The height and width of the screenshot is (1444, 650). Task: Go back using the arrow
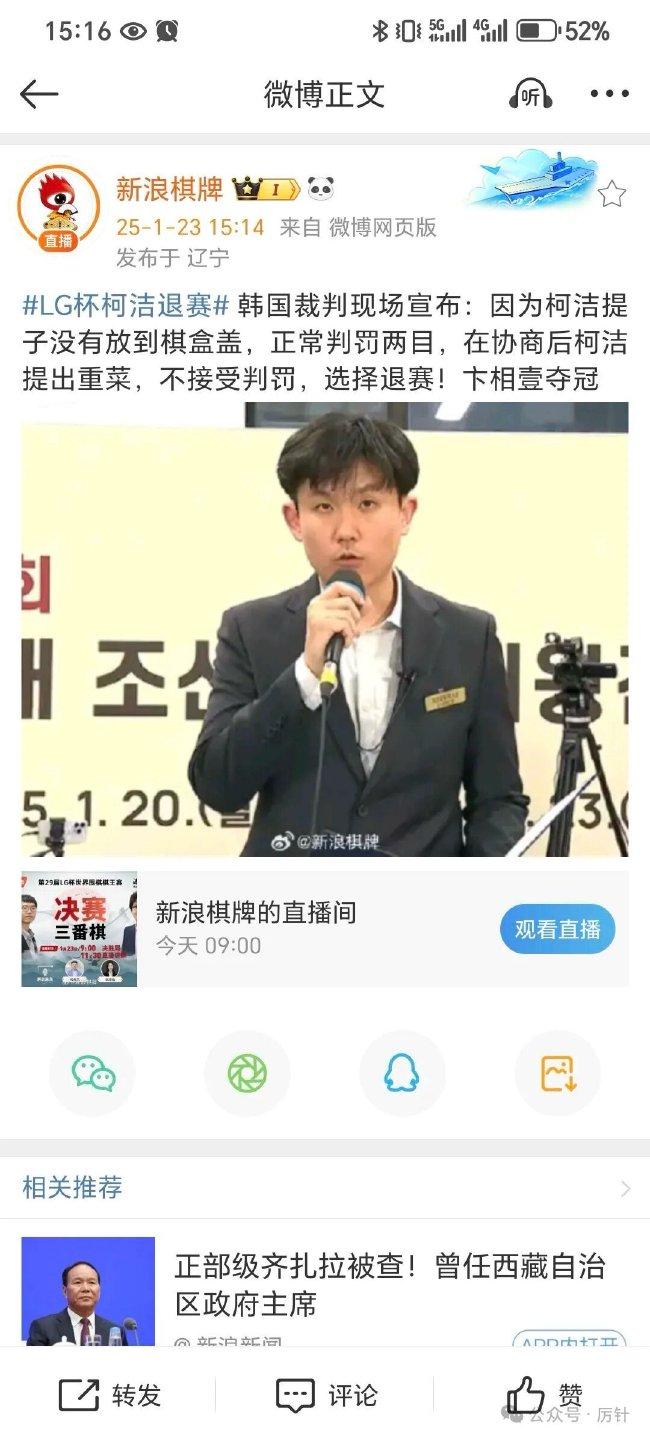(40, 94)
